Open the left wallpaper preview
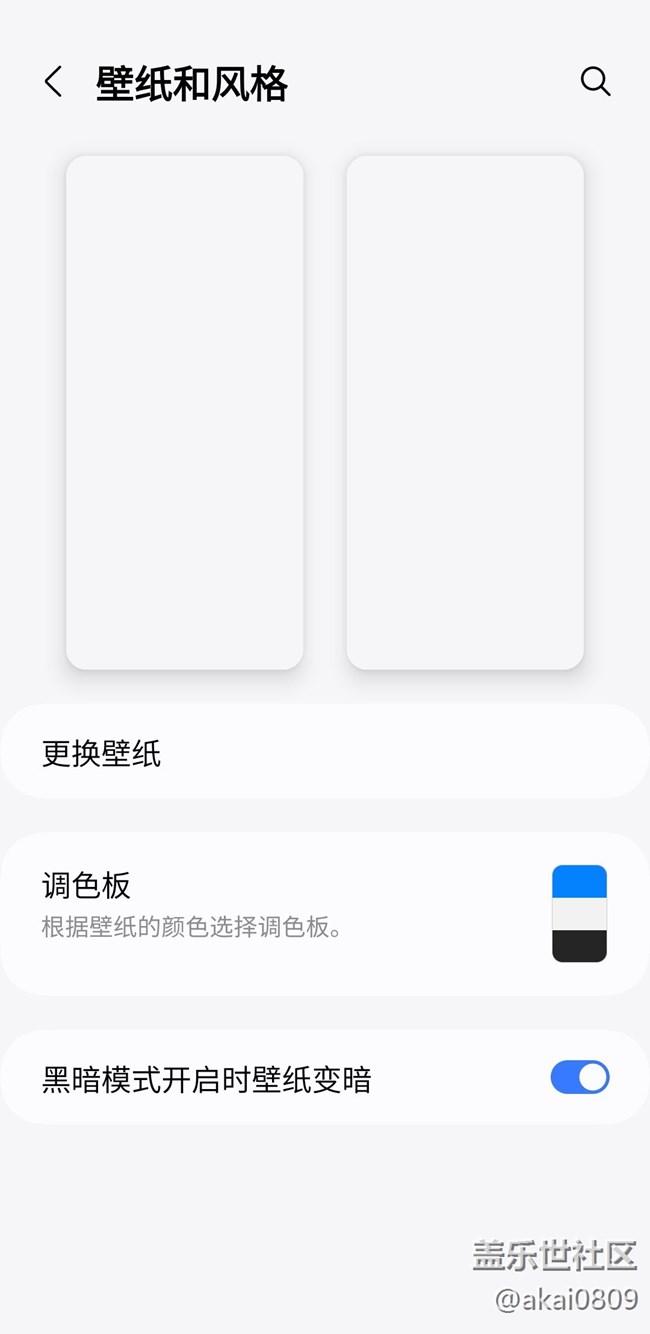Image resolution: width=650 pixels, height=1334 pixels. (x=185, y=412)
